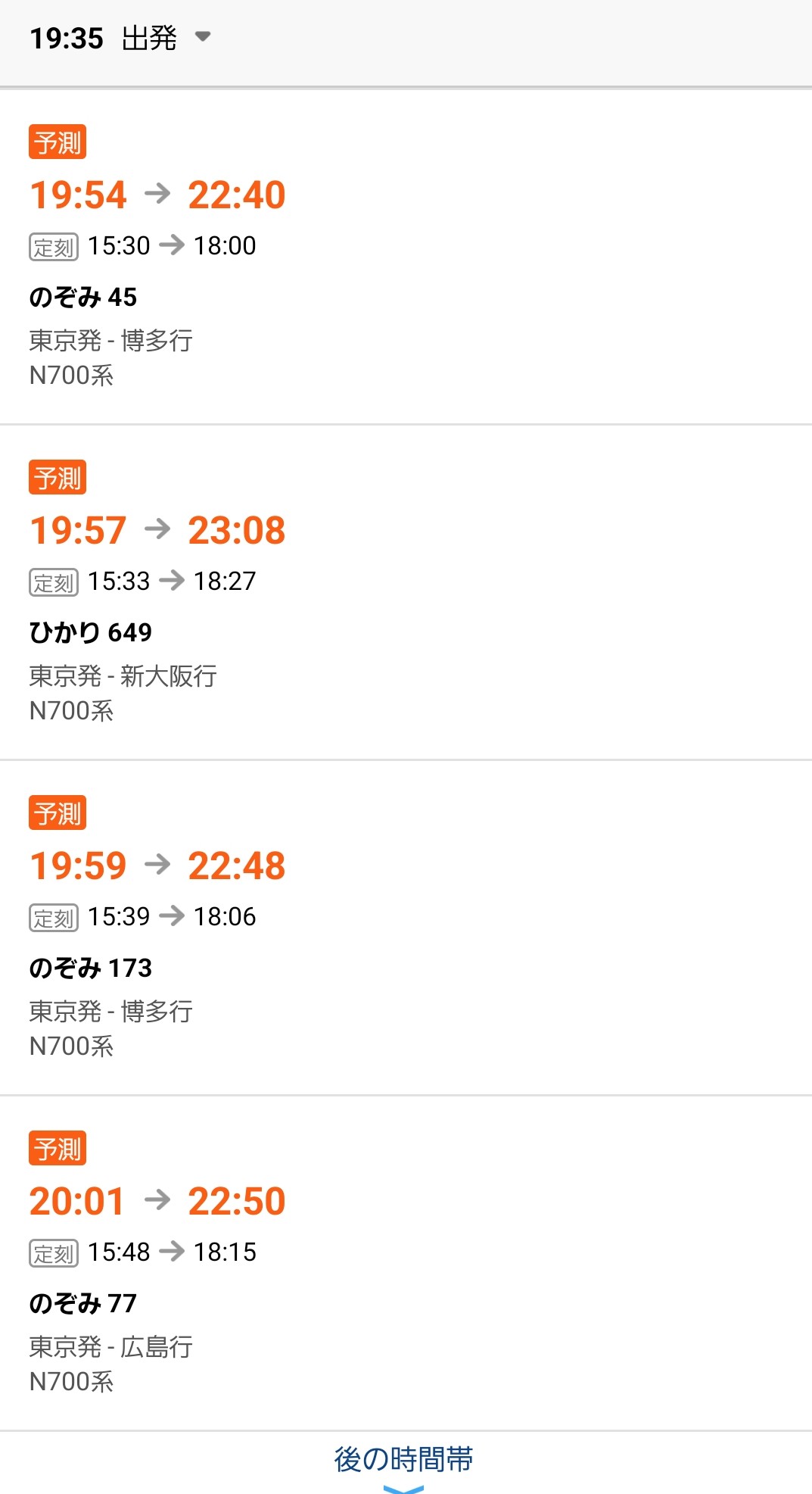Click the gray arrow between 15:48 and 18:15

click(x=175, y=1252)
